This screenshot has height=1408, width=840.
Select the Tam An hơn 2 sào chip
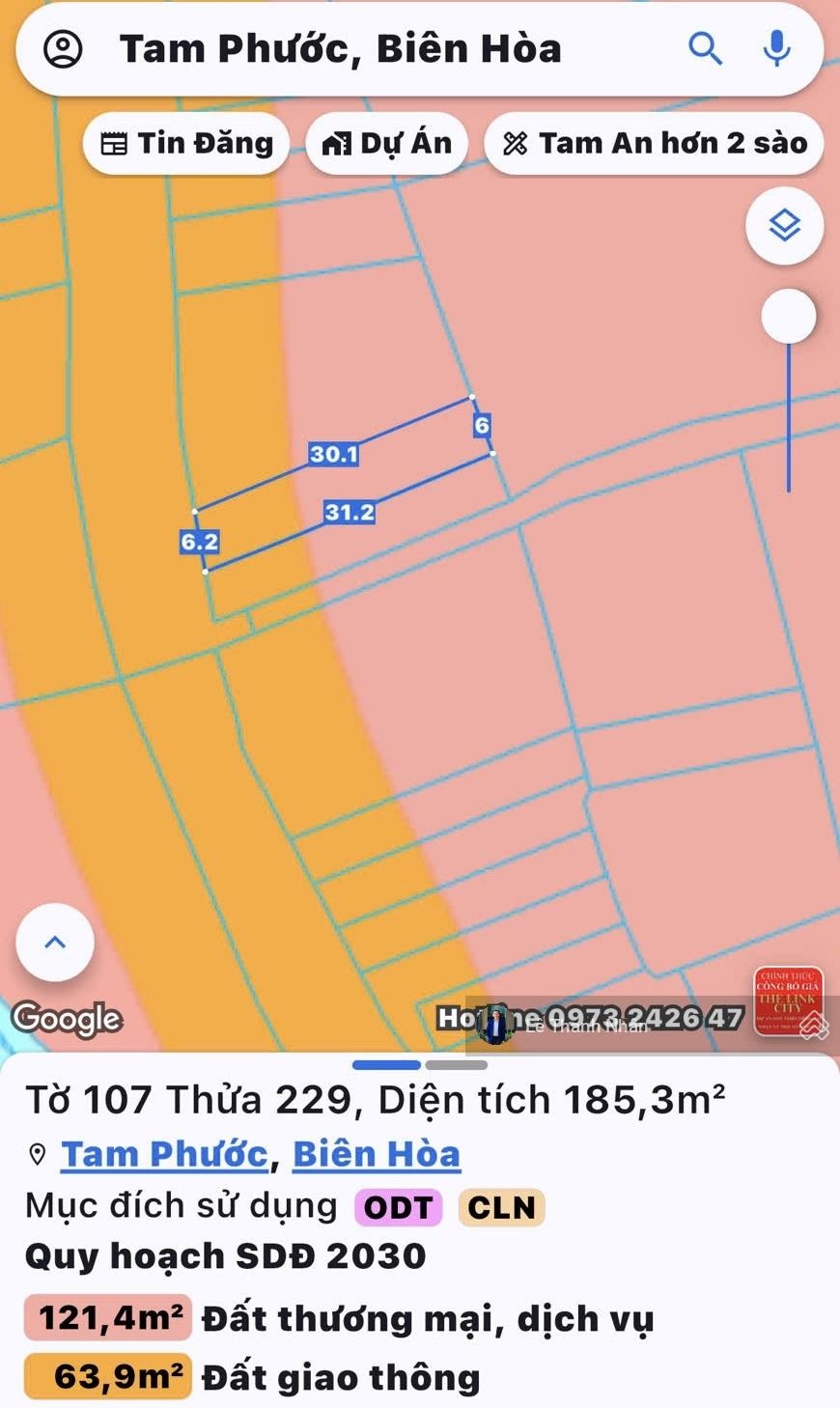tap(654, 144)
